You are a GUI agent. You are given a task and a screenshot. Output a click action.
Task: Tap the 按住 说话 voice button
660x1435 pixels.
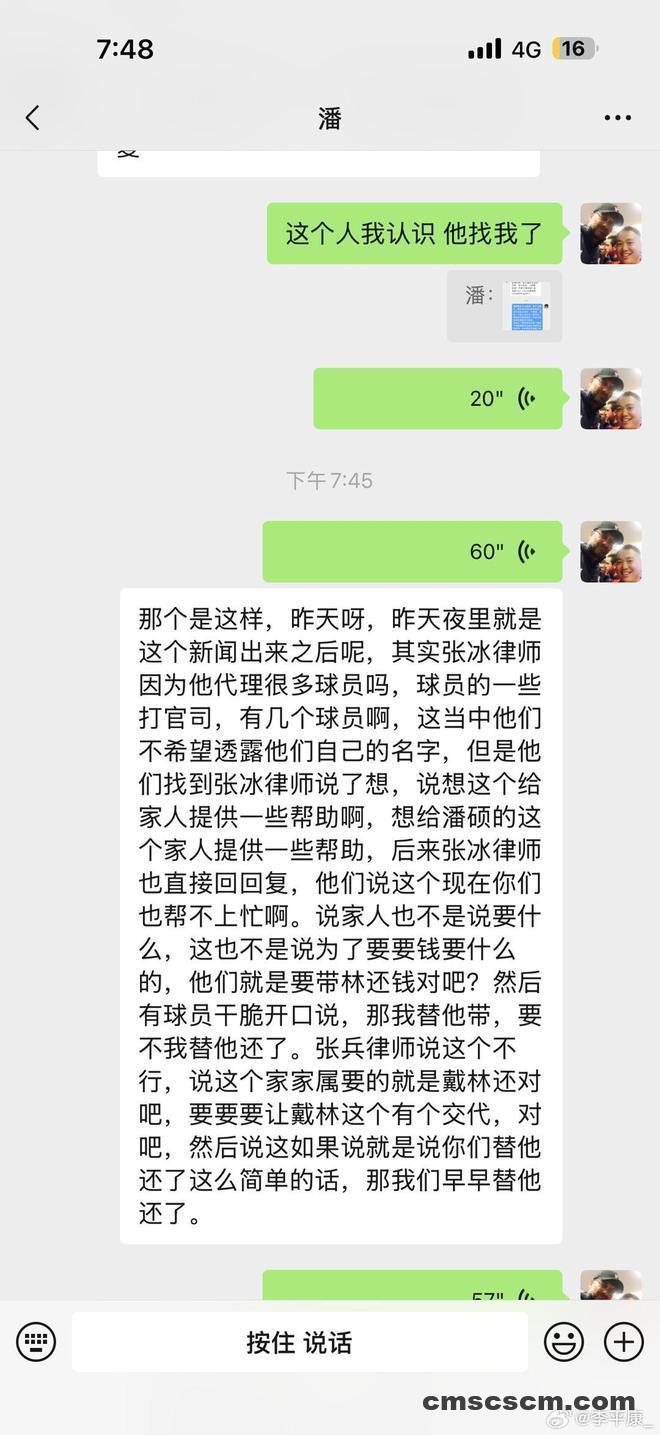point(299,1342)
